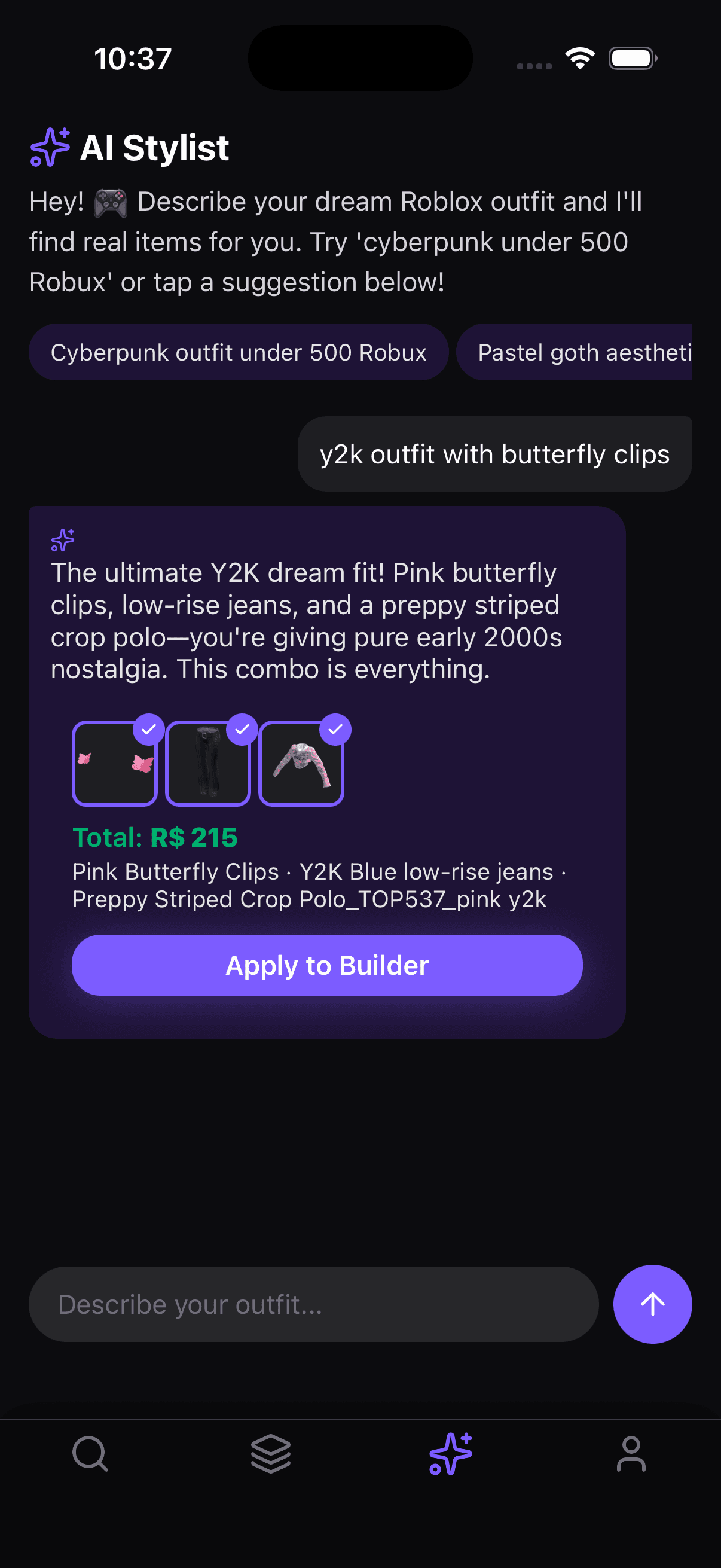721x1568 pixels.
Task: Open the profile icon in bottom navigation
Action: (631, 1455)
